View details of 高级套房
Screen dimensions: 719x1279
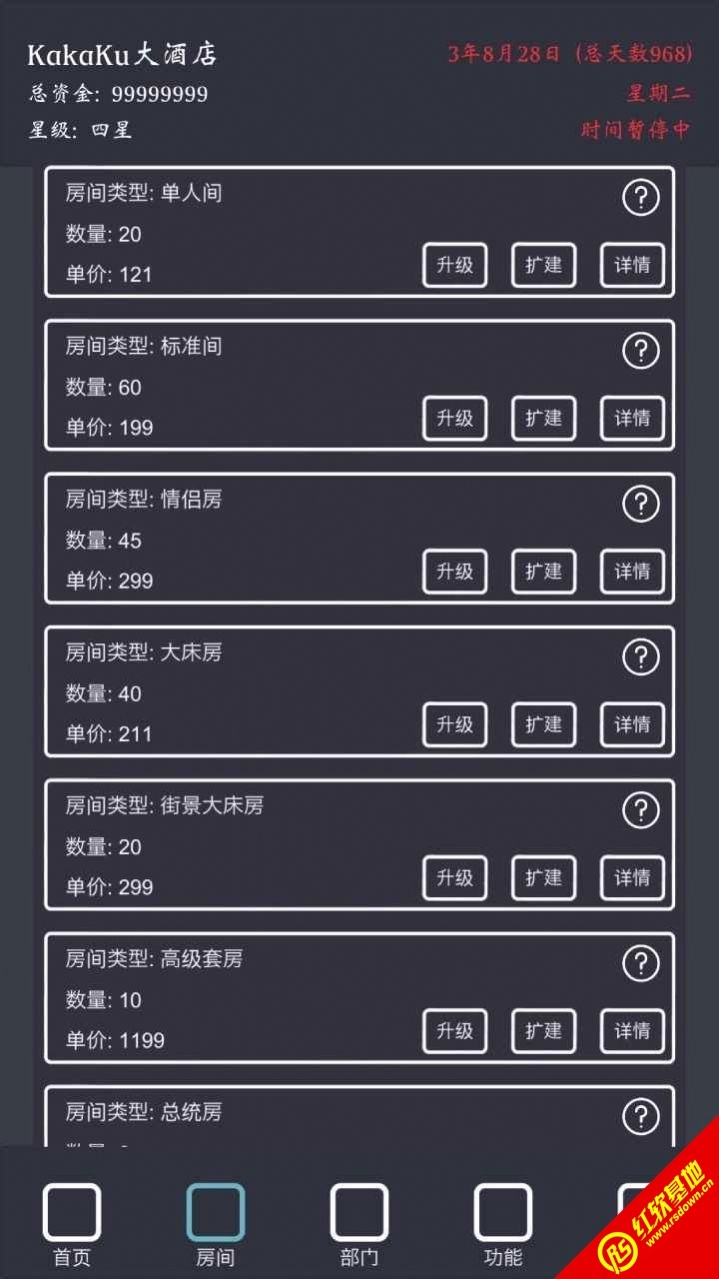tap(632, 1030)
